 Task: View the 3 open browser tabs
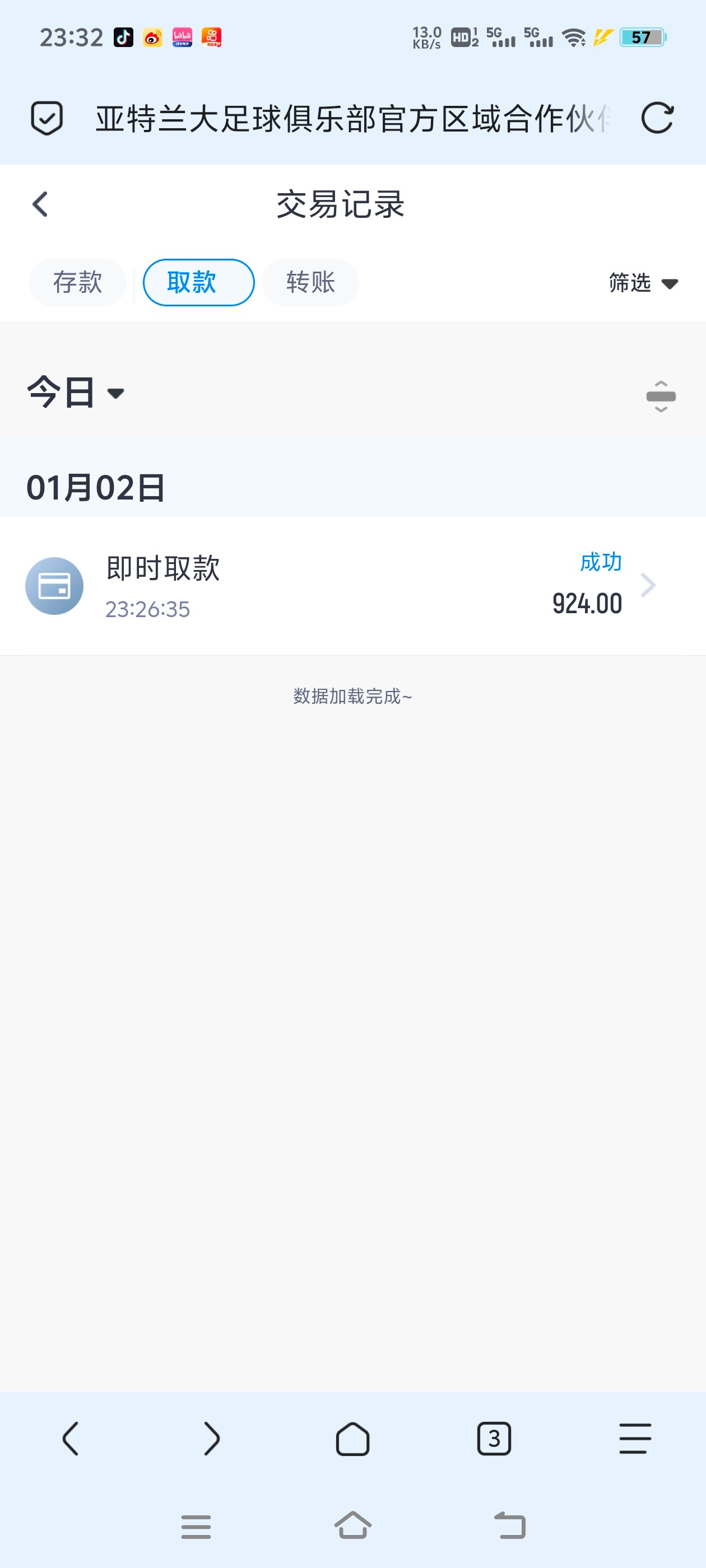tap(494, 1438)
